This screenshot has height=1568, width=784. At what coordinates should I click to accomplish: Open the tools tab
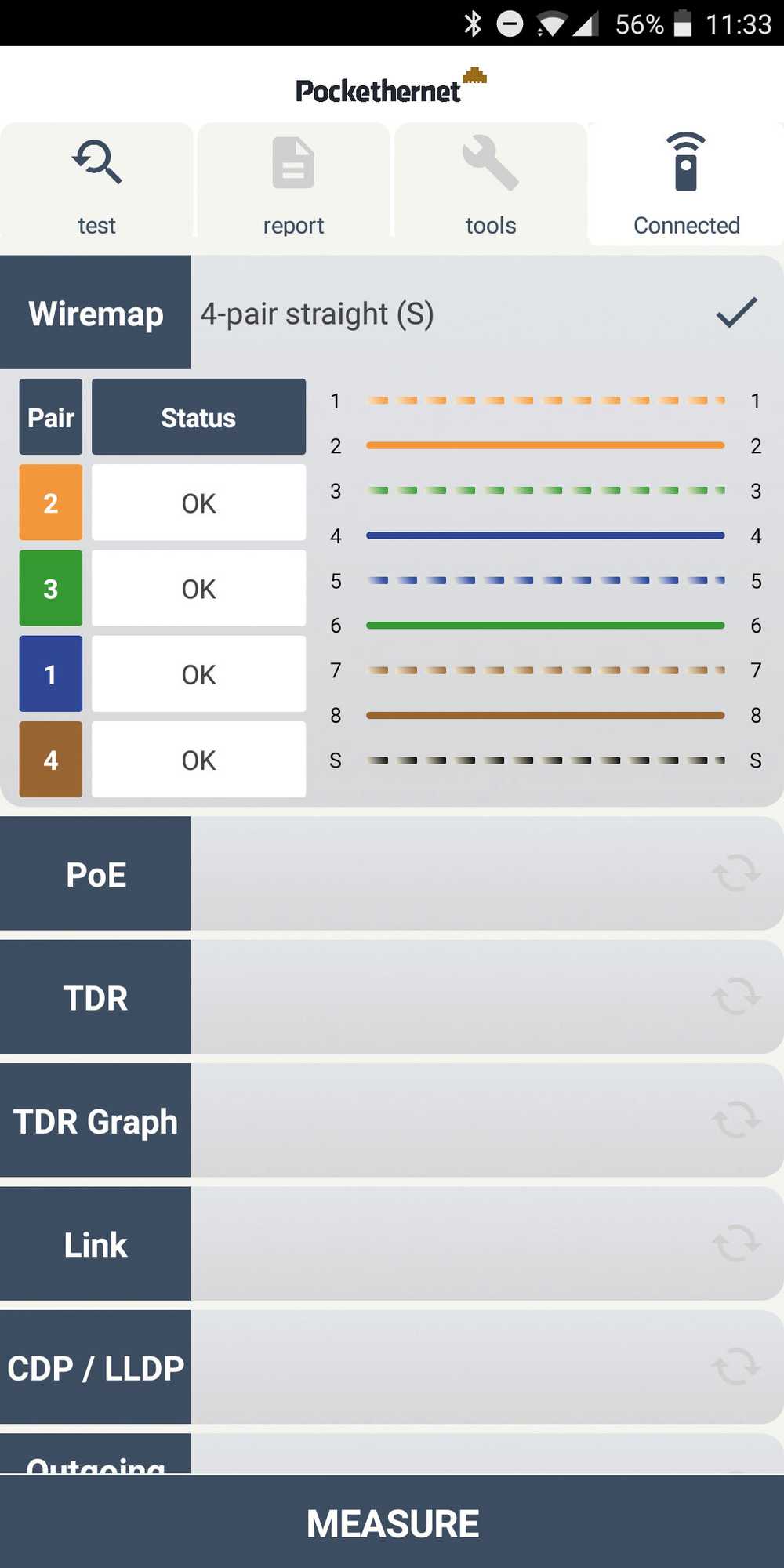[491, 182]
